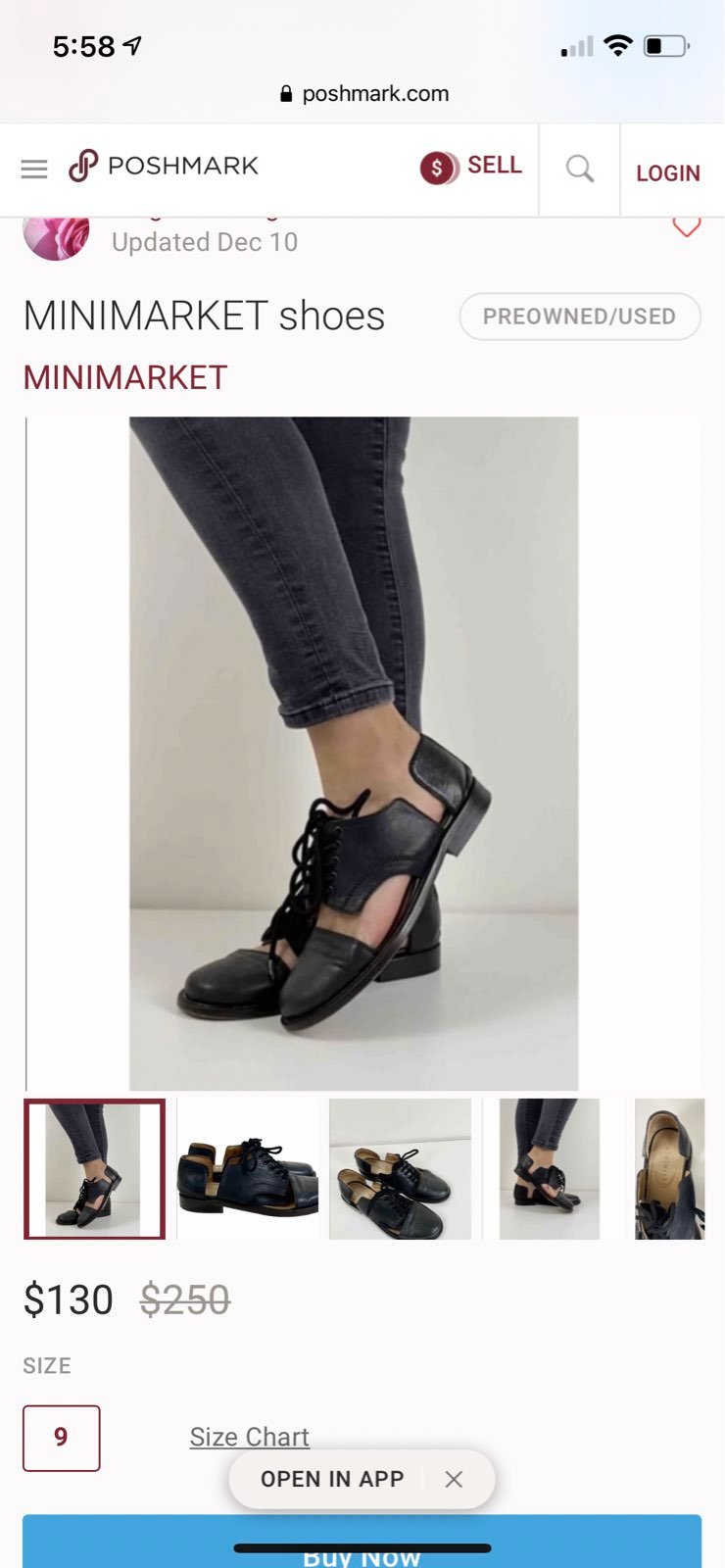Choose size 9

62,1438
